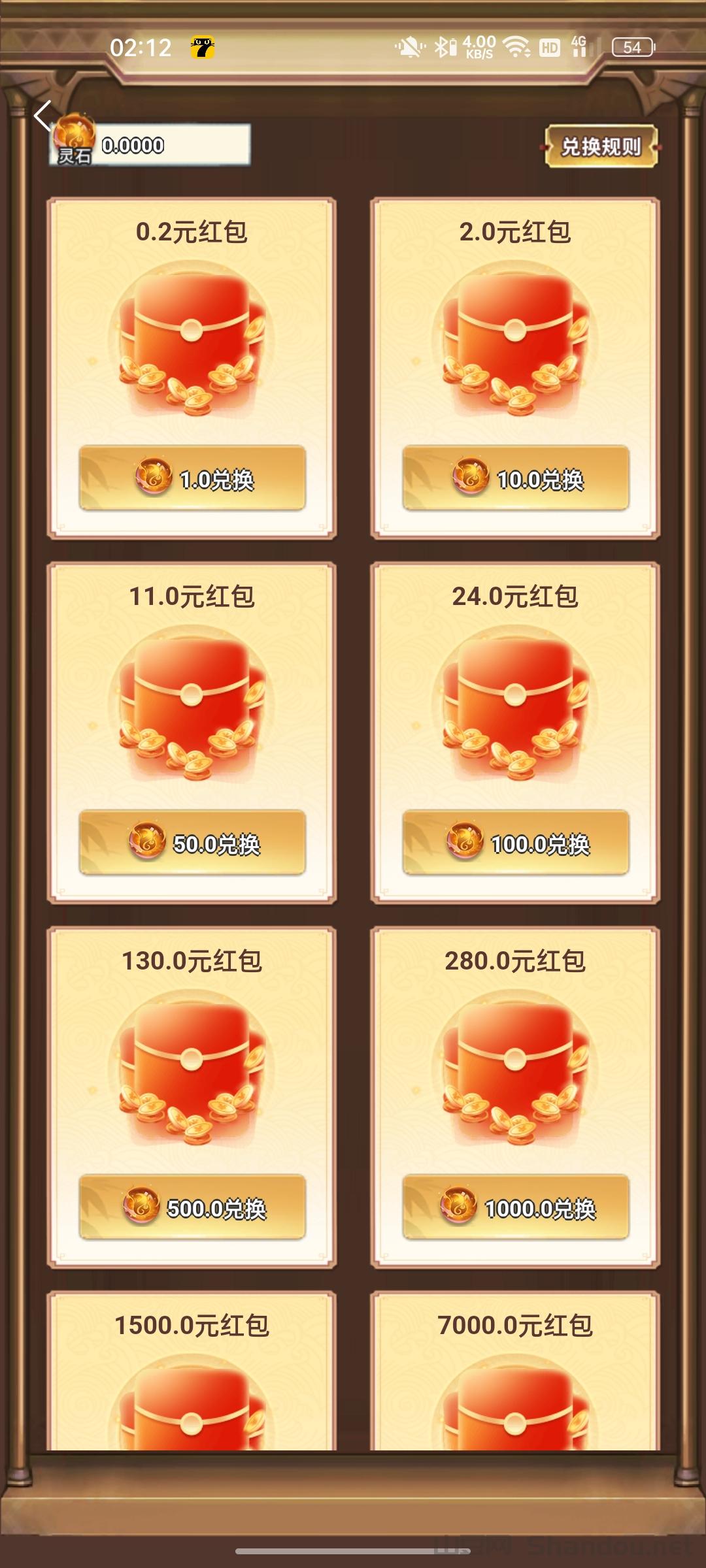Image resolution: width=706 pixels, height=1568 pixels.
Task: Exchange 50.0 for the 11.0元红包
Action: 192,843
